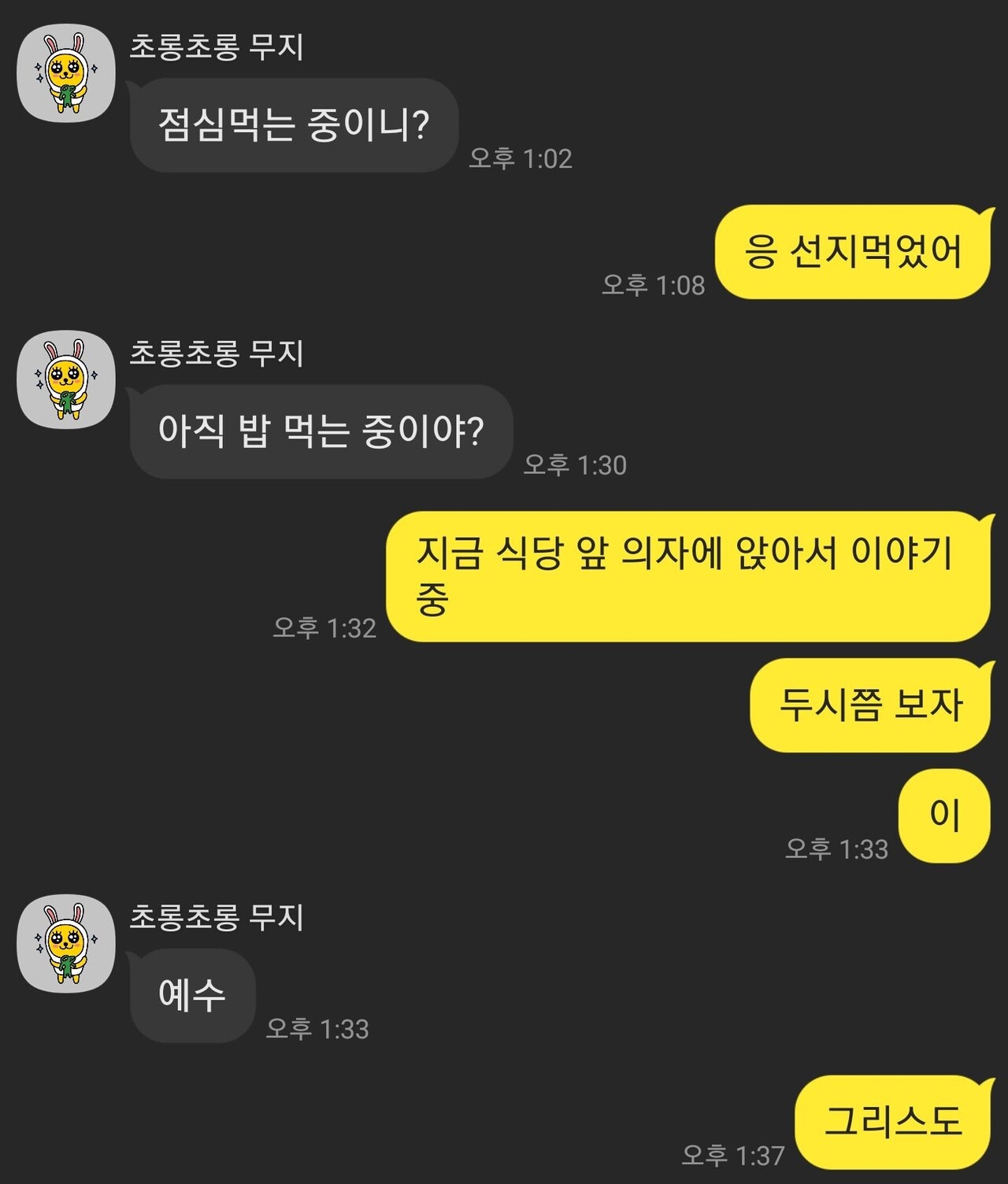This screenshot has width=1008, height=1184.
Task: Open the second 초롱초롱 무지 avatar image
Action: (x=67, y=378)
